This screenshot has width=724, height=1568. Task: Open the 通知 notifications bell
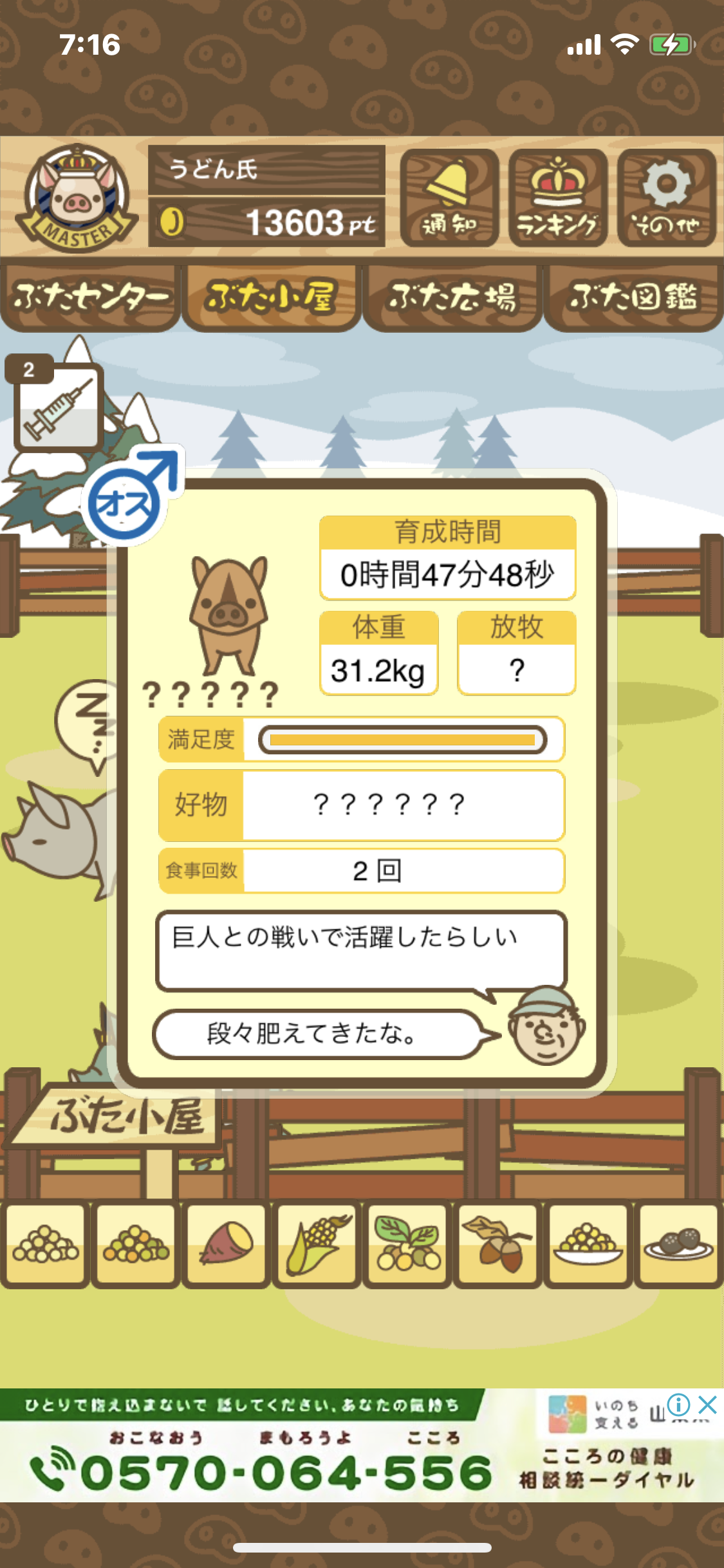click(449, 198)
